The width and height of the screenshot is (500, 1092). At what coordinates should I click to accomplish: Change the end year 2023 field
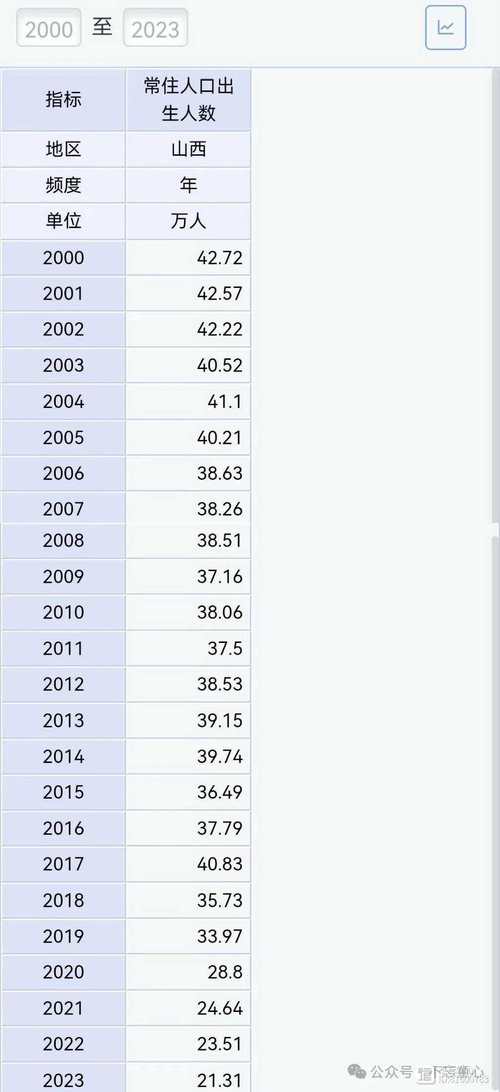click(155, 29)
